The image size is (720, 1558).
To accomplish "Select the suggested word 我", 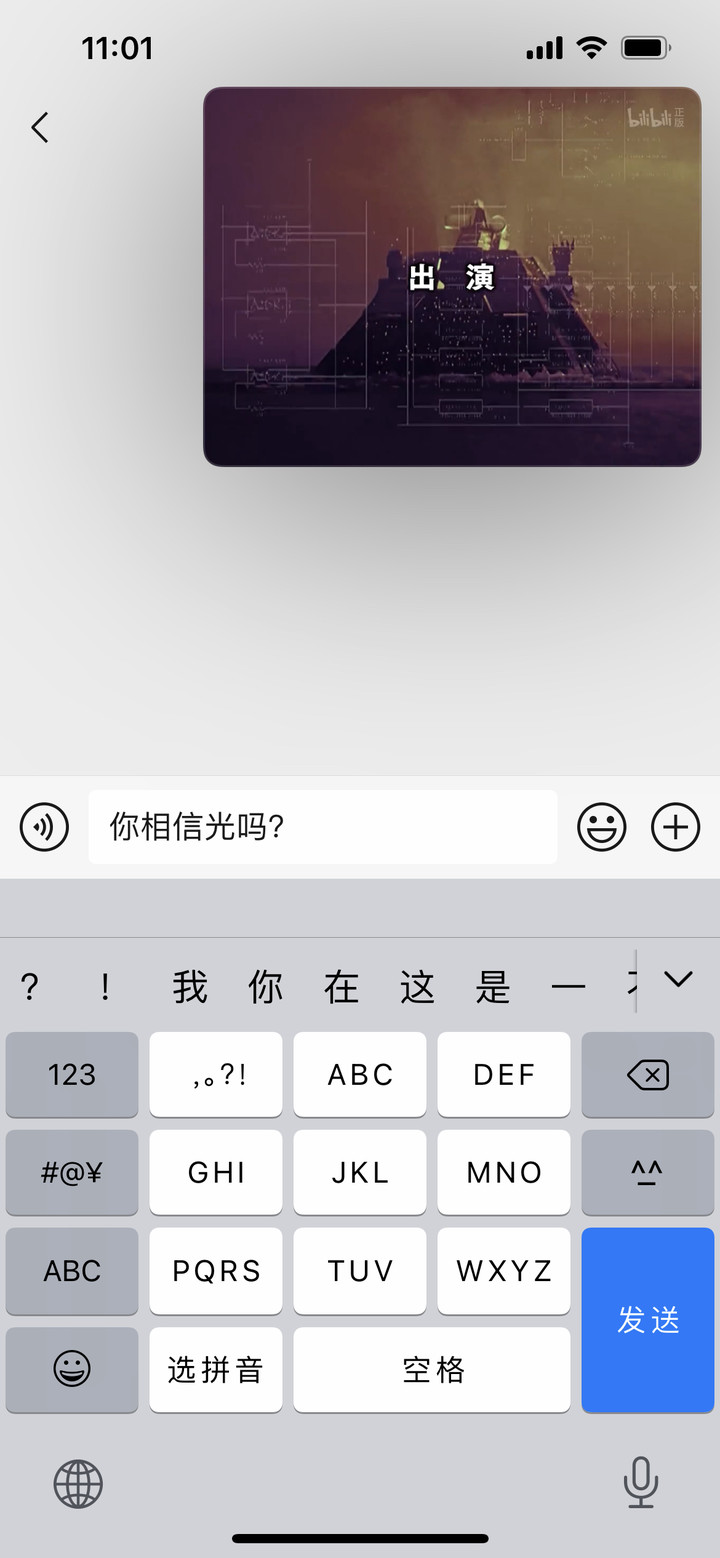I will click(189, 986).
